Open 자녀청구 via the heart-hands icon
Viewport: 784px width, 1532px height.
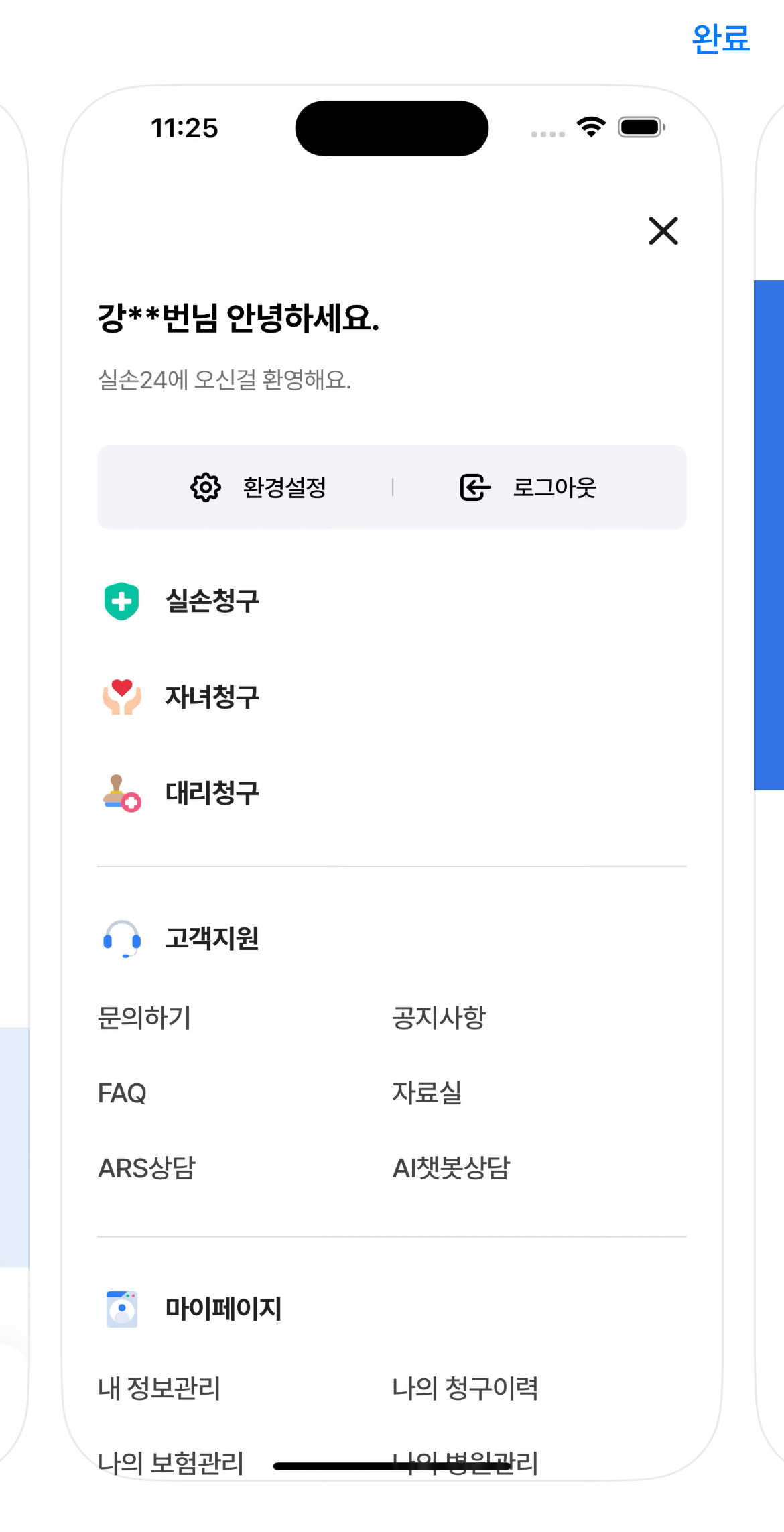(x=121, y=697)
